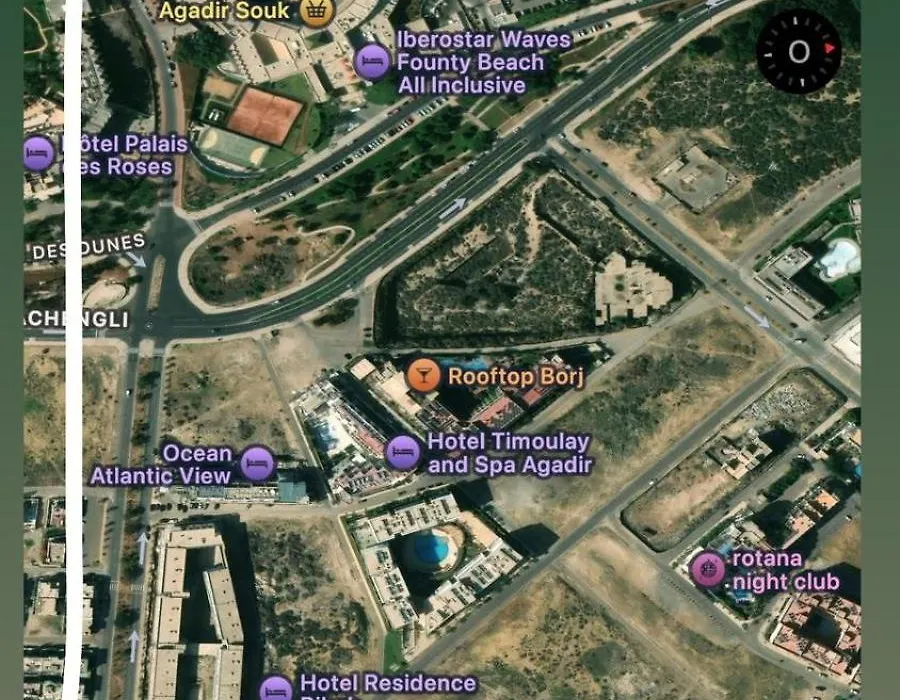The image size is (900, 700).
Task: Tap the Agadir Souk shopping marker
Action: [318, 12]
